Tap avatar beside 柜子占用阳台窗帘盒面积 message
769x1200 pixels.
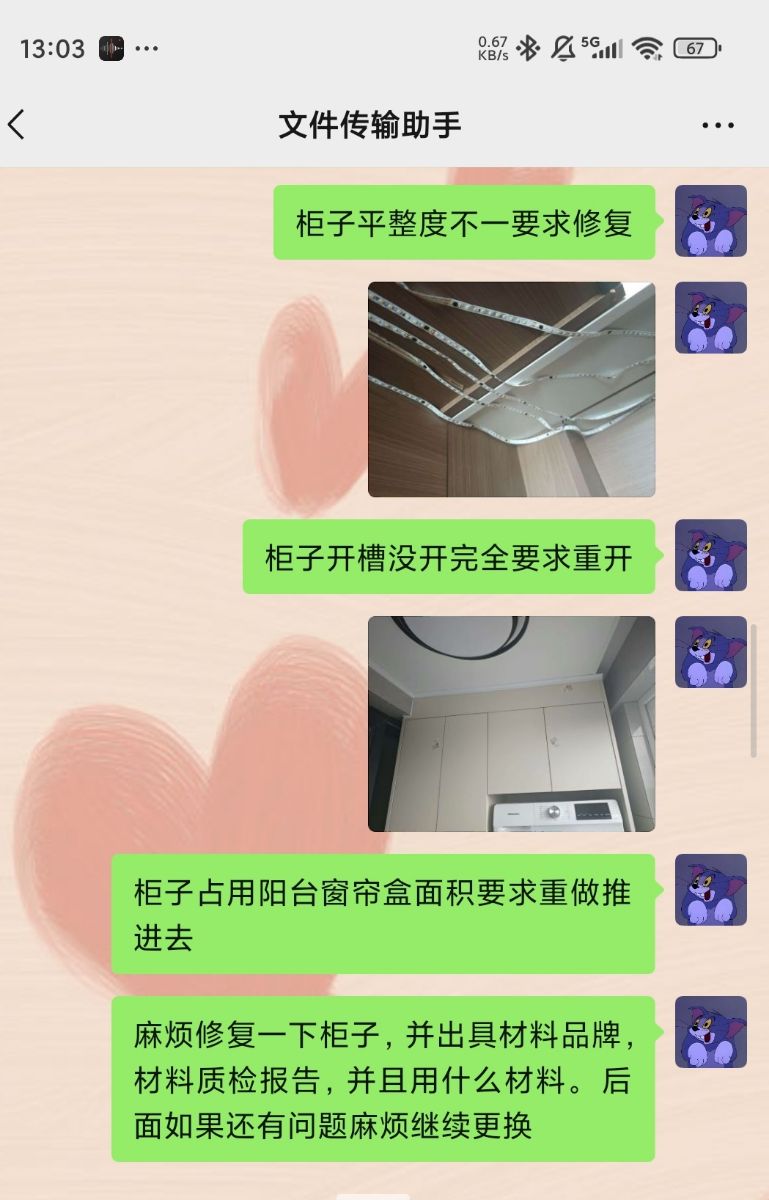click(710, 889)
